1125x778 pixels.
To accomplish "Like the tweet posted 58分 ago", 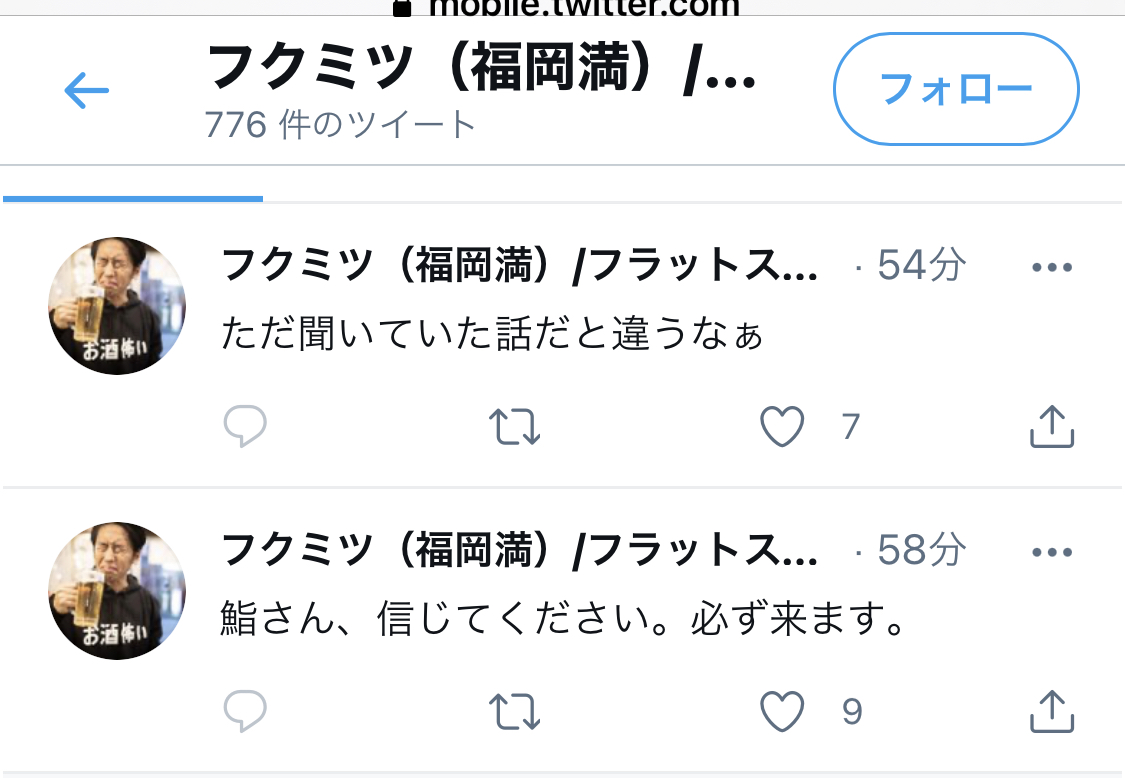I will [x=782, y=711].
